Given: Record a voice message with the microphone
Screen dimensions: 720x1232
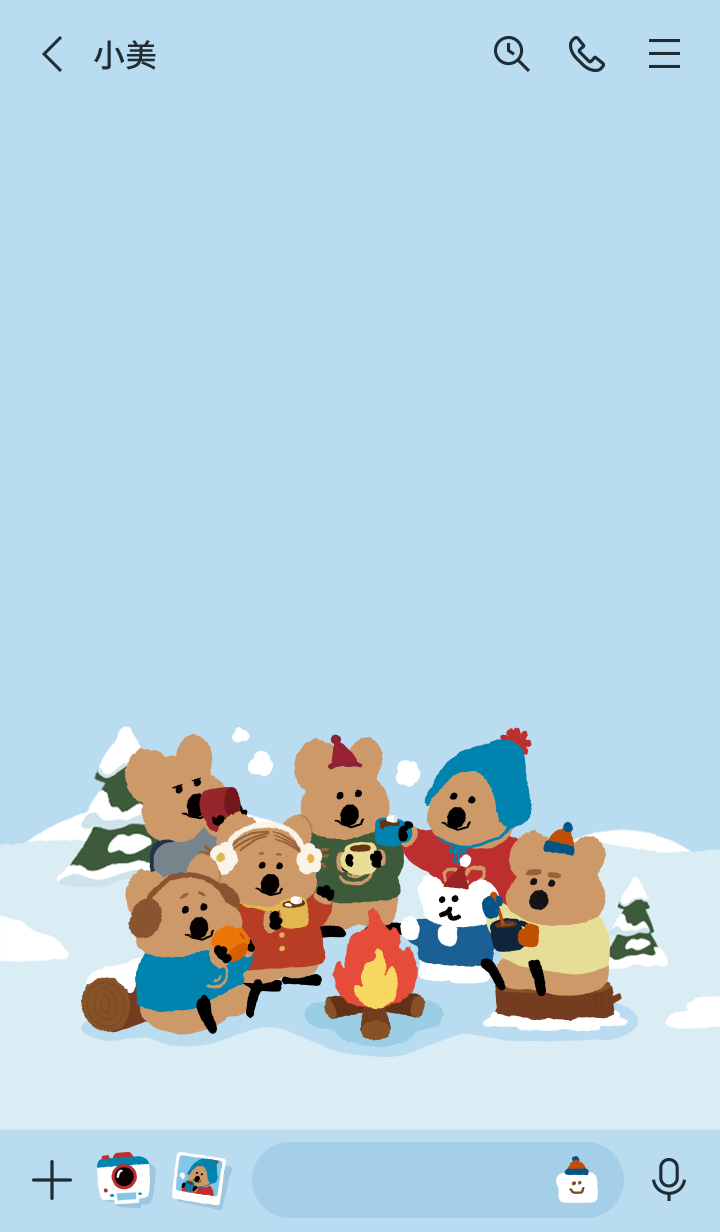Looking at the screenshot, I should [x=668, y=1180].
